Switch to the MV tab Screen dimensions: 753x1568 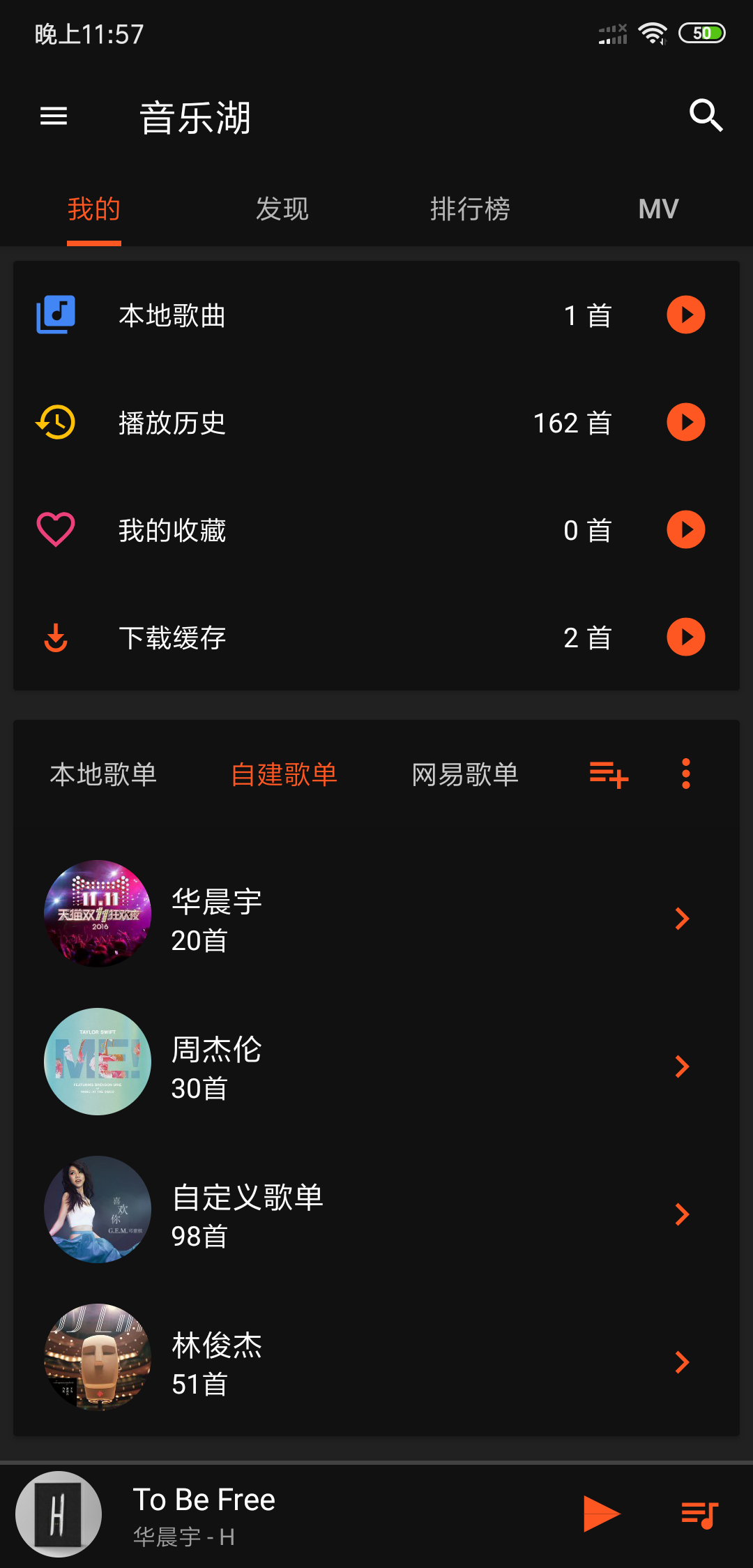pos(658,209)
